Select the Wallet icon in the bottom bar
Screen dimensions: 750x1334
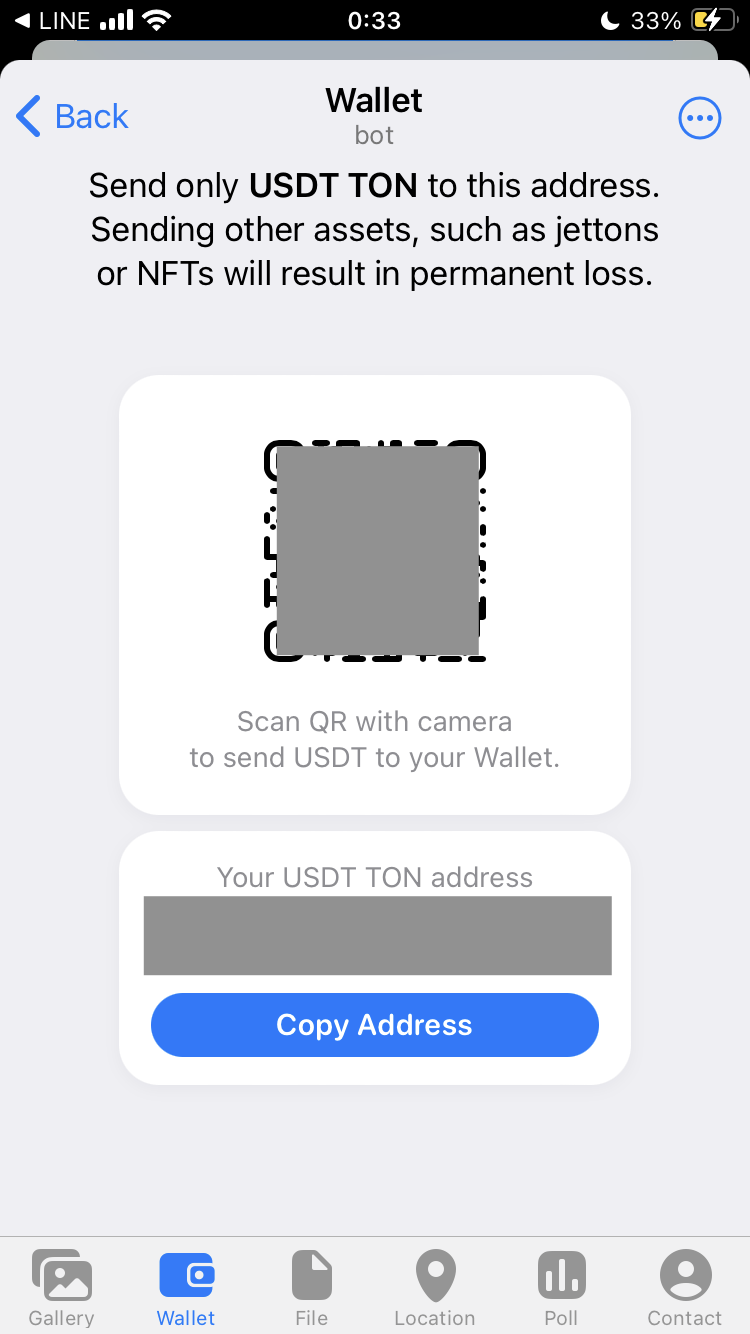click(x=186, y=1275)
